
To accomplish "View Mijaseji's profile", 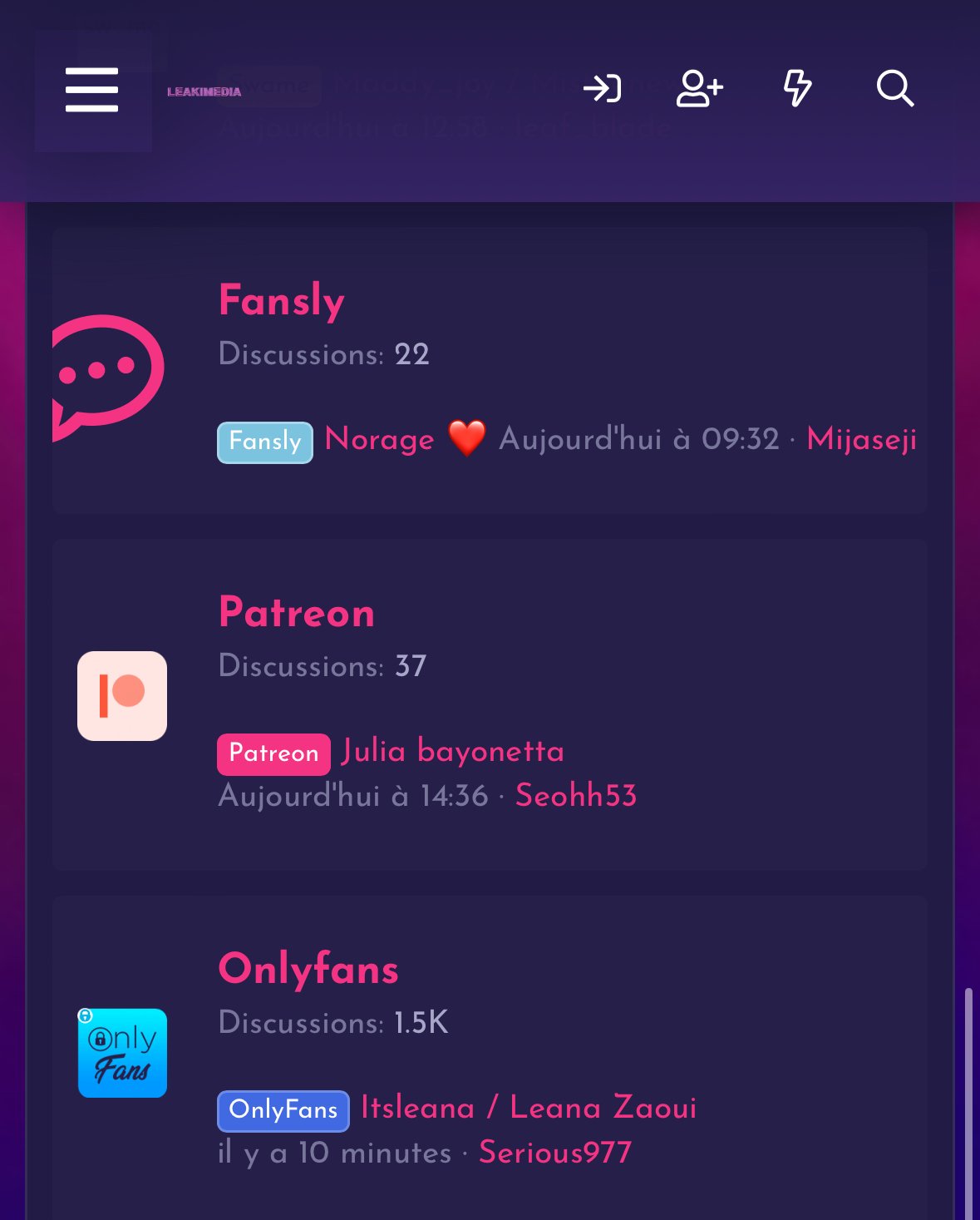I will (862, 439).
